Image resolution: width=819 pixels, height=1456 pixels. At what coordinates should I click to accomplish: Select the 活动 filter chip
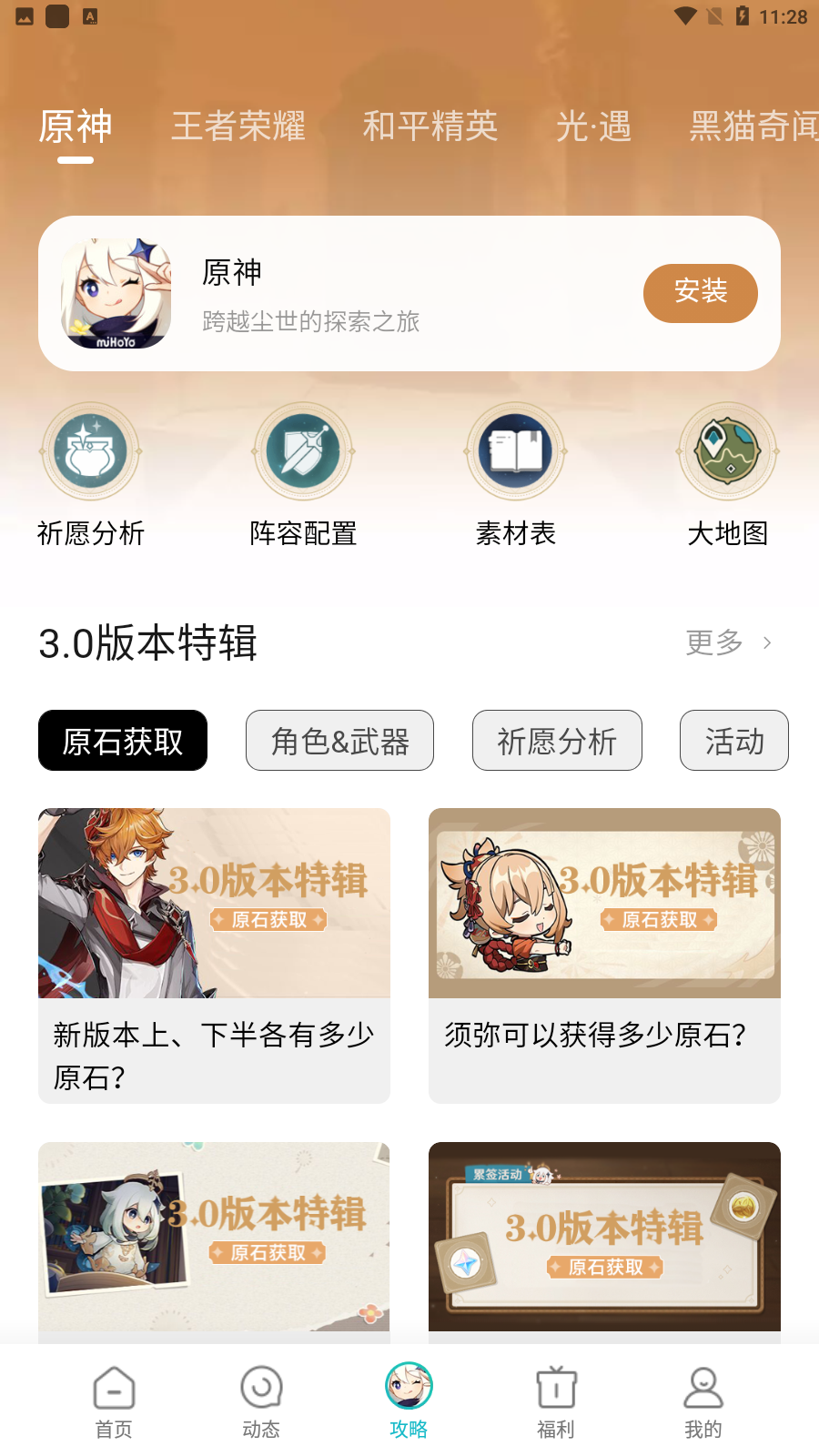click(x=733, y=741)
